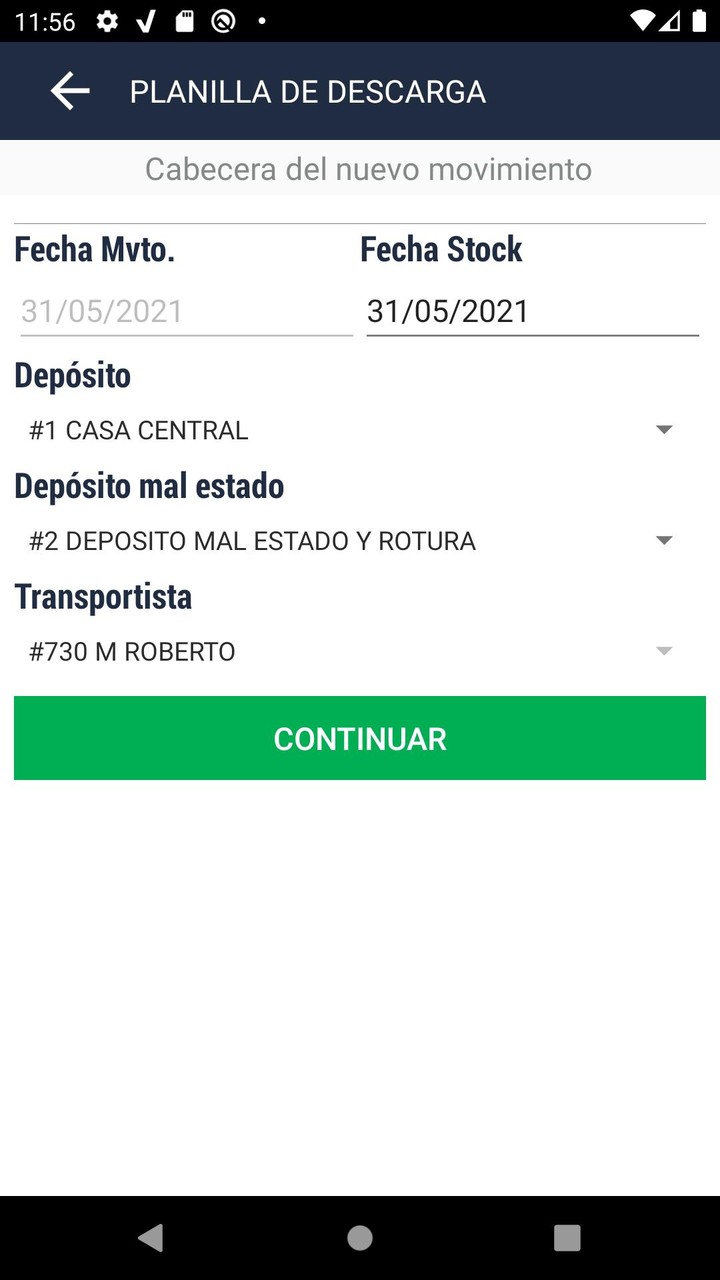Tap the Fecha Mvto. date field
720x1280 pixels.
tap(186, 312)
